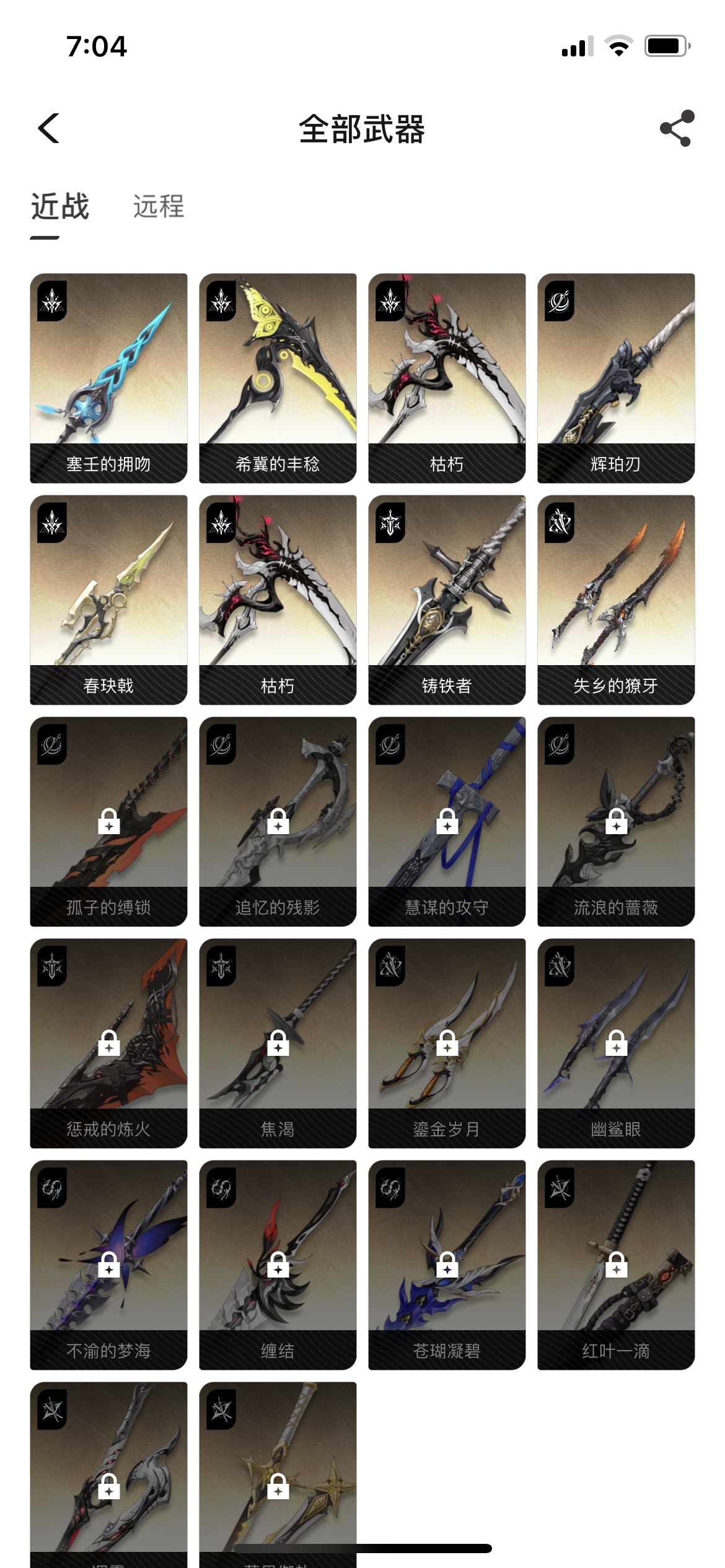This screenshot has width=725, height=1568.
Task: Open locked weapon 惩戒的炼火
Action: [x=108, y=1043]
